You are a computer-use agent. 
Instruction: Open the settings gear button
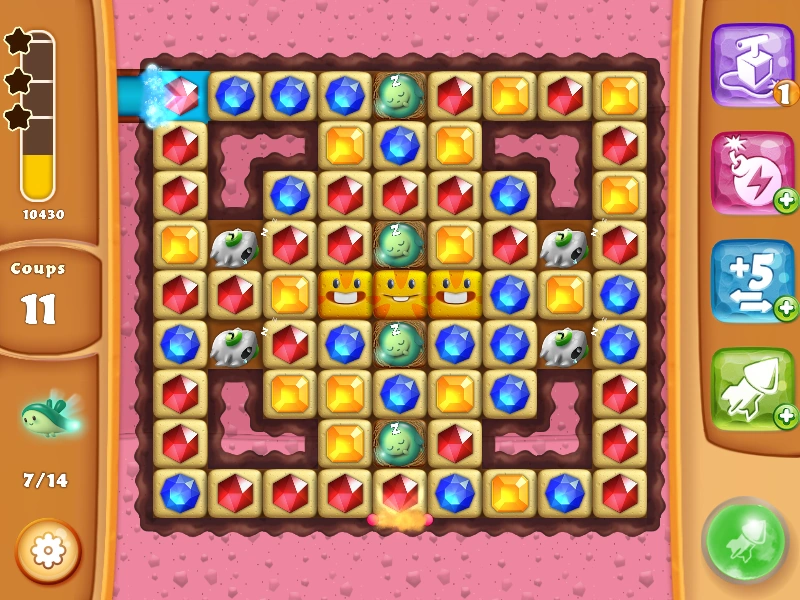point(48,551)
